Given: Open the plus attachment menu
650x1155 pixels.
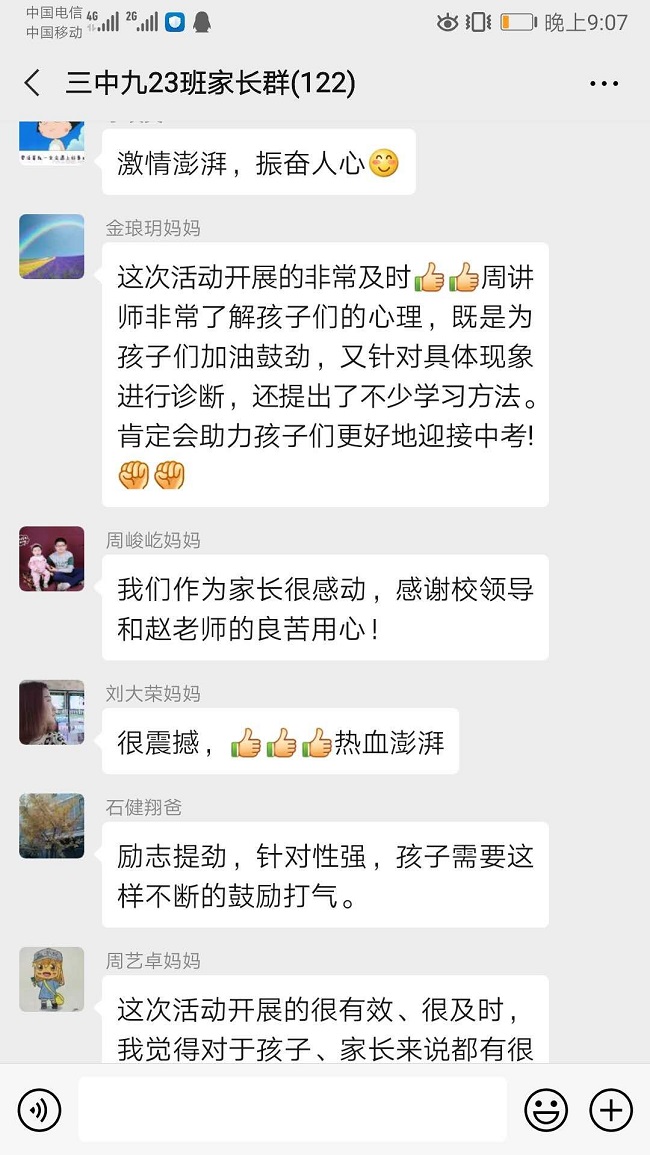Looking at the screenshot, I should (x=610, y=1109).
